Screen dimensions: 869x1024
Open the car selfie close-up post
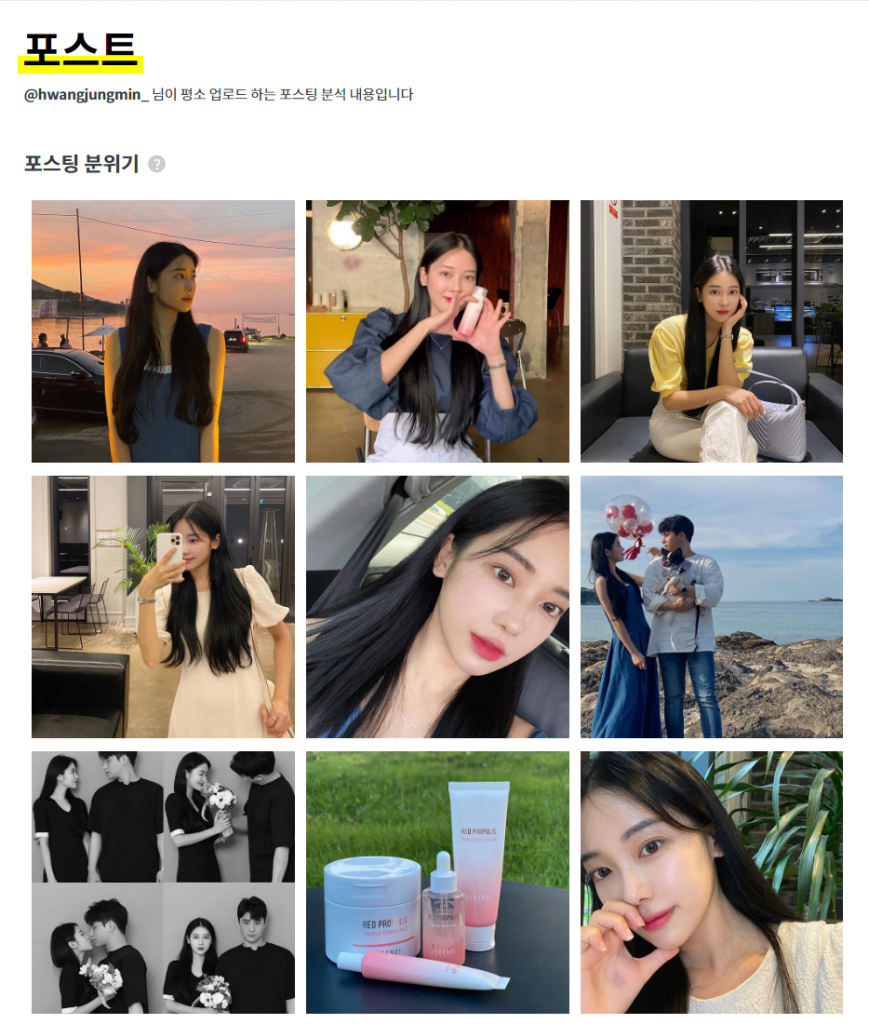[x=437, y=607]
